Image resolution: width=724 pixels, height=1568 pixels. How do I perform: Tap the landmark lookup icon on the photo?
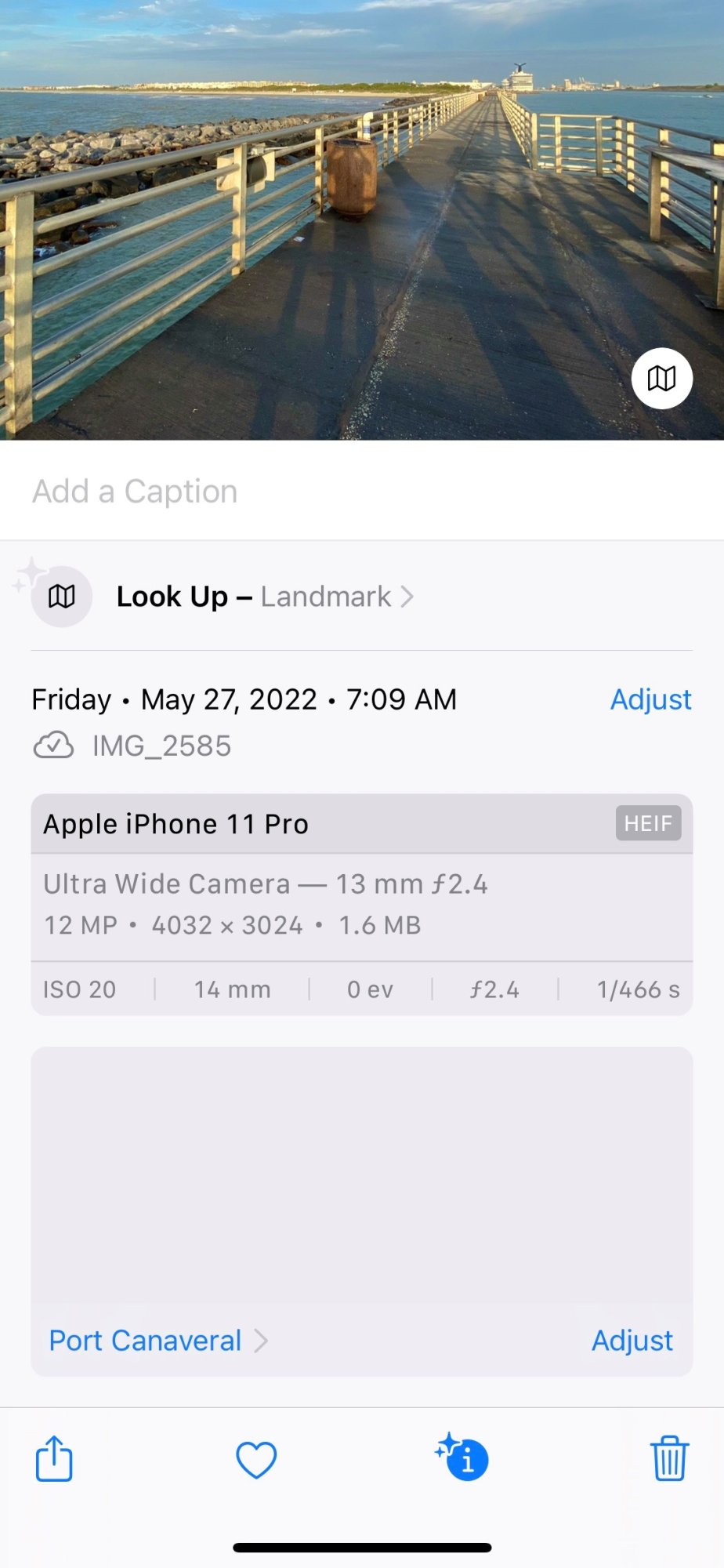point(661,379)
